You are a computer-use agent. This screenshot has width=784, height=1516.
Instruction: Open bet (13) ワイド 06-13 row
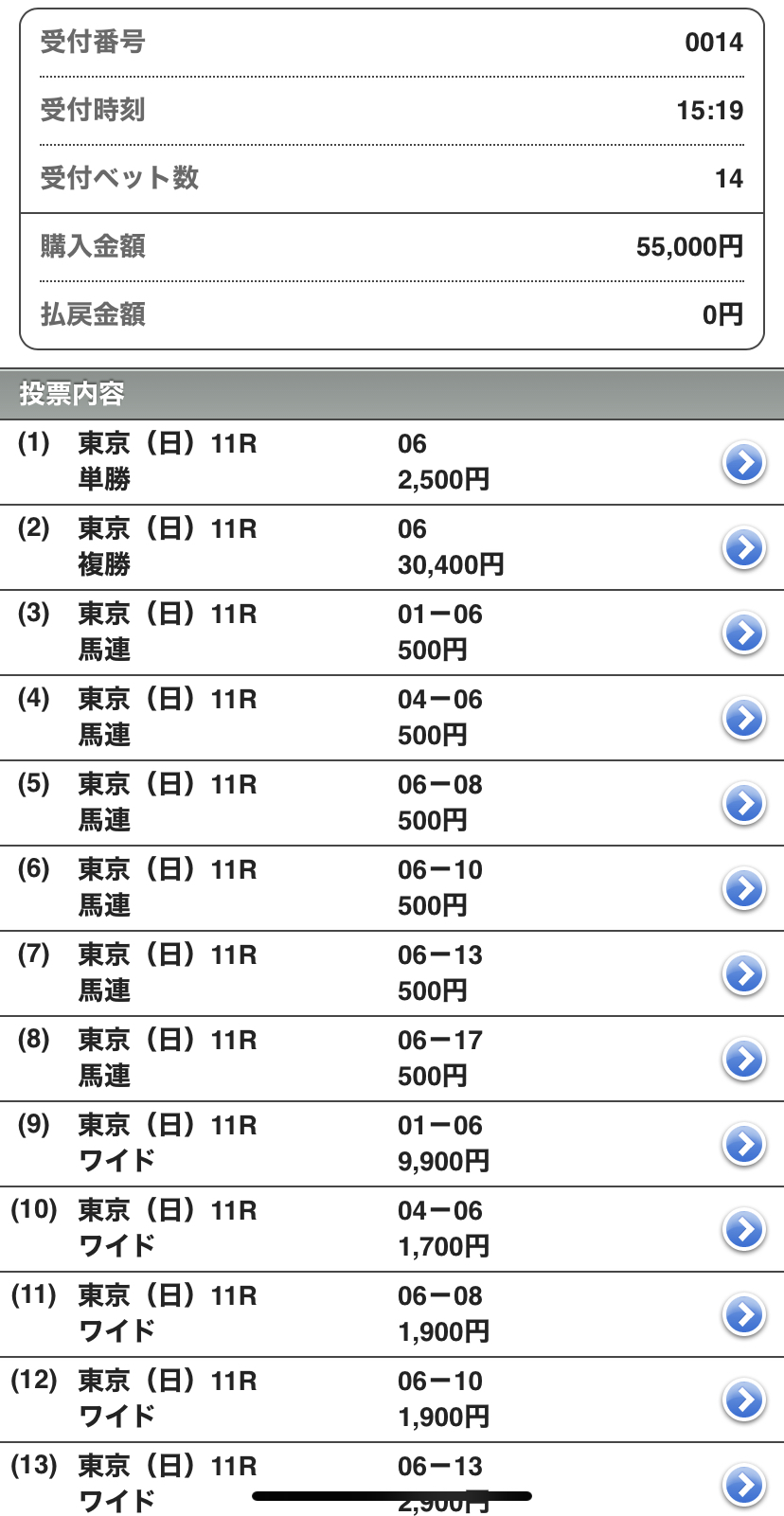click(x=392, y=1479)
